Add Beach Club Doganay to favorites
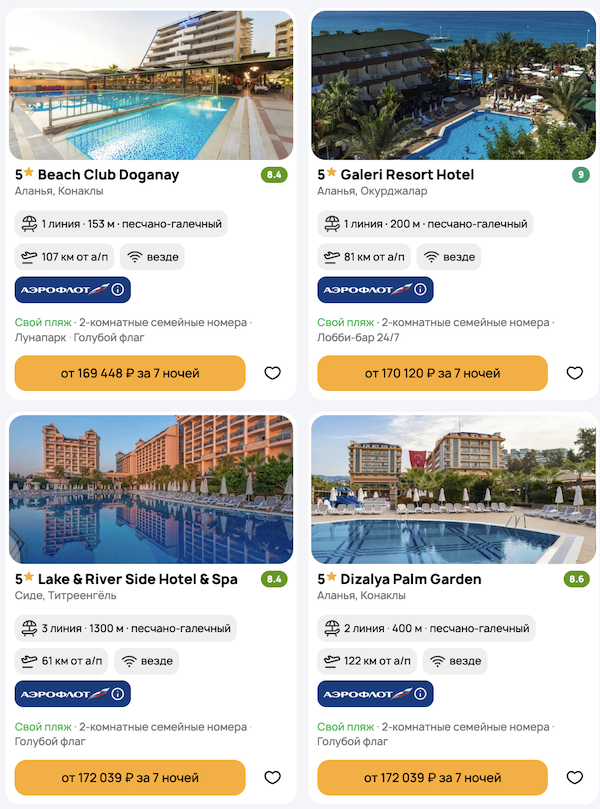This screenshot has height=809, width=600. [x=272, y=373]
